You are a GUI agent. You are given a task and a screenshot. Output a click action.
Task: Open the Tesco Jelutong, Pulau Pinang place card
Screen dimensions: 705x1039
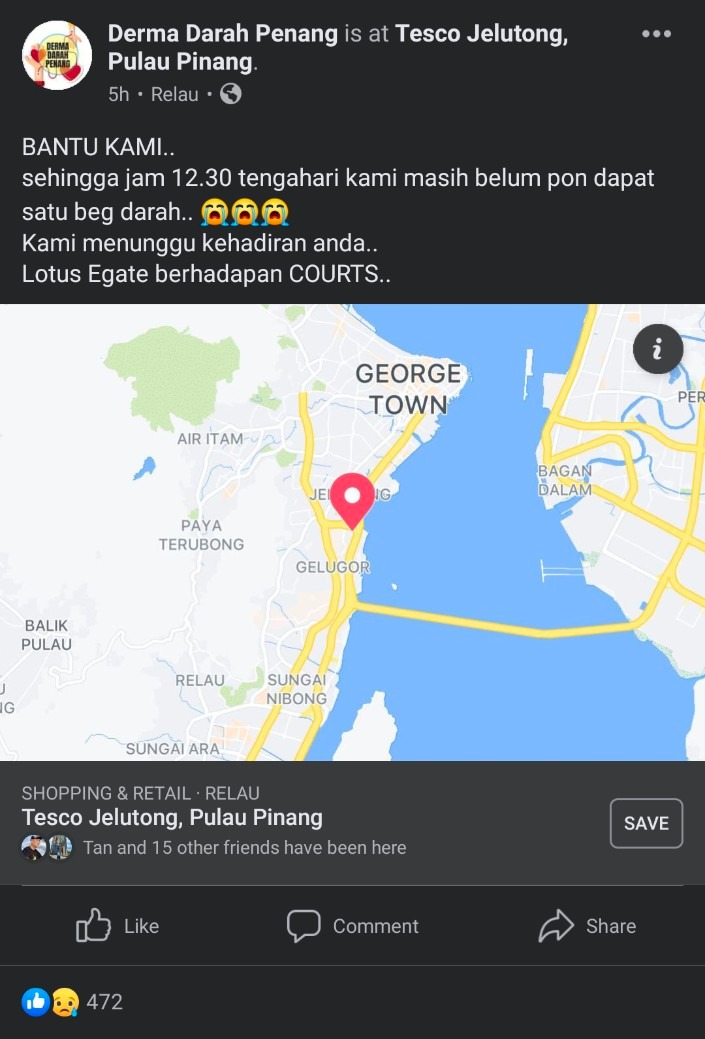pyautogui.click(x=172, y=818)
